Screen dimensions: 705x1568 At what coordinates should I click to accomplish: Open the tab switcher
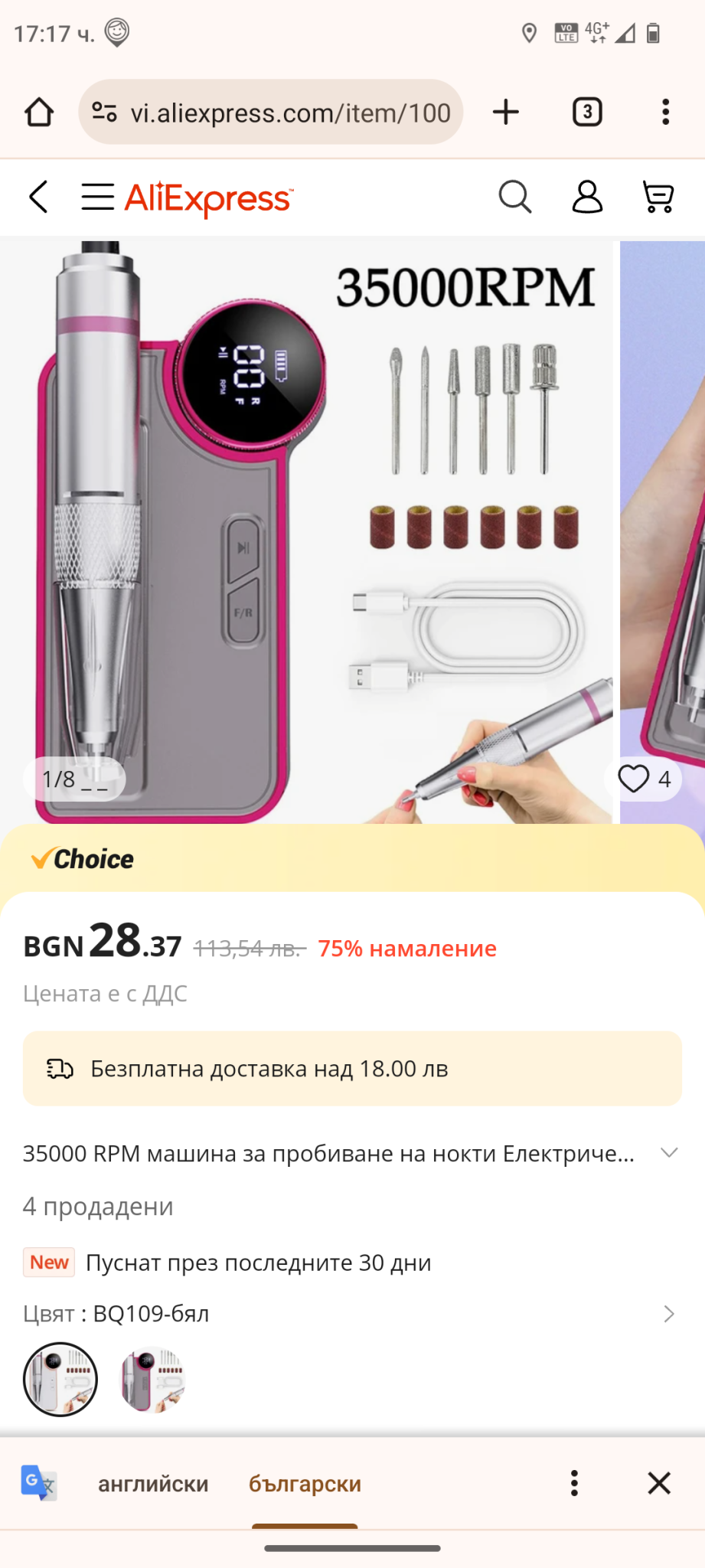point(587,113)
